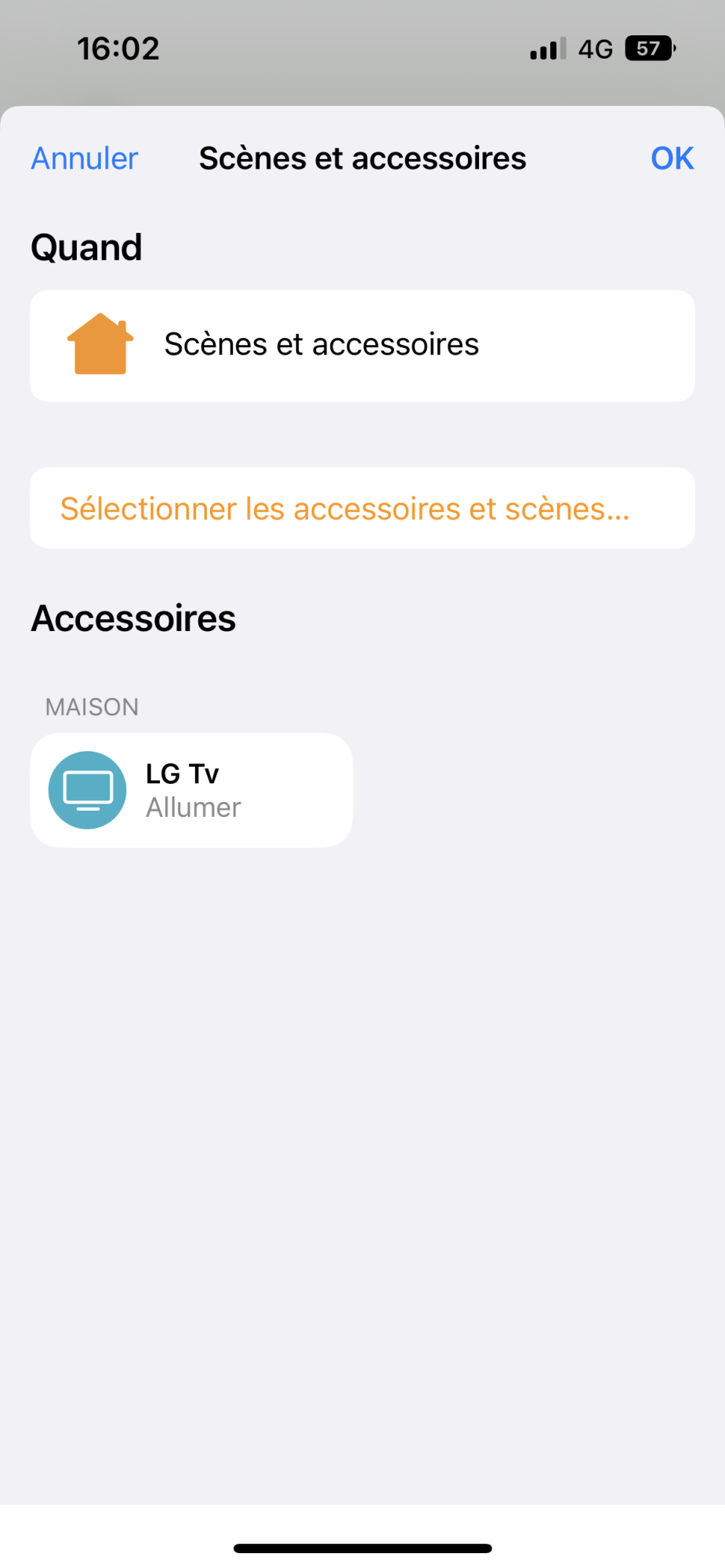
Task: Open the LG Tv accessory tile
Action: pos(191,789)
